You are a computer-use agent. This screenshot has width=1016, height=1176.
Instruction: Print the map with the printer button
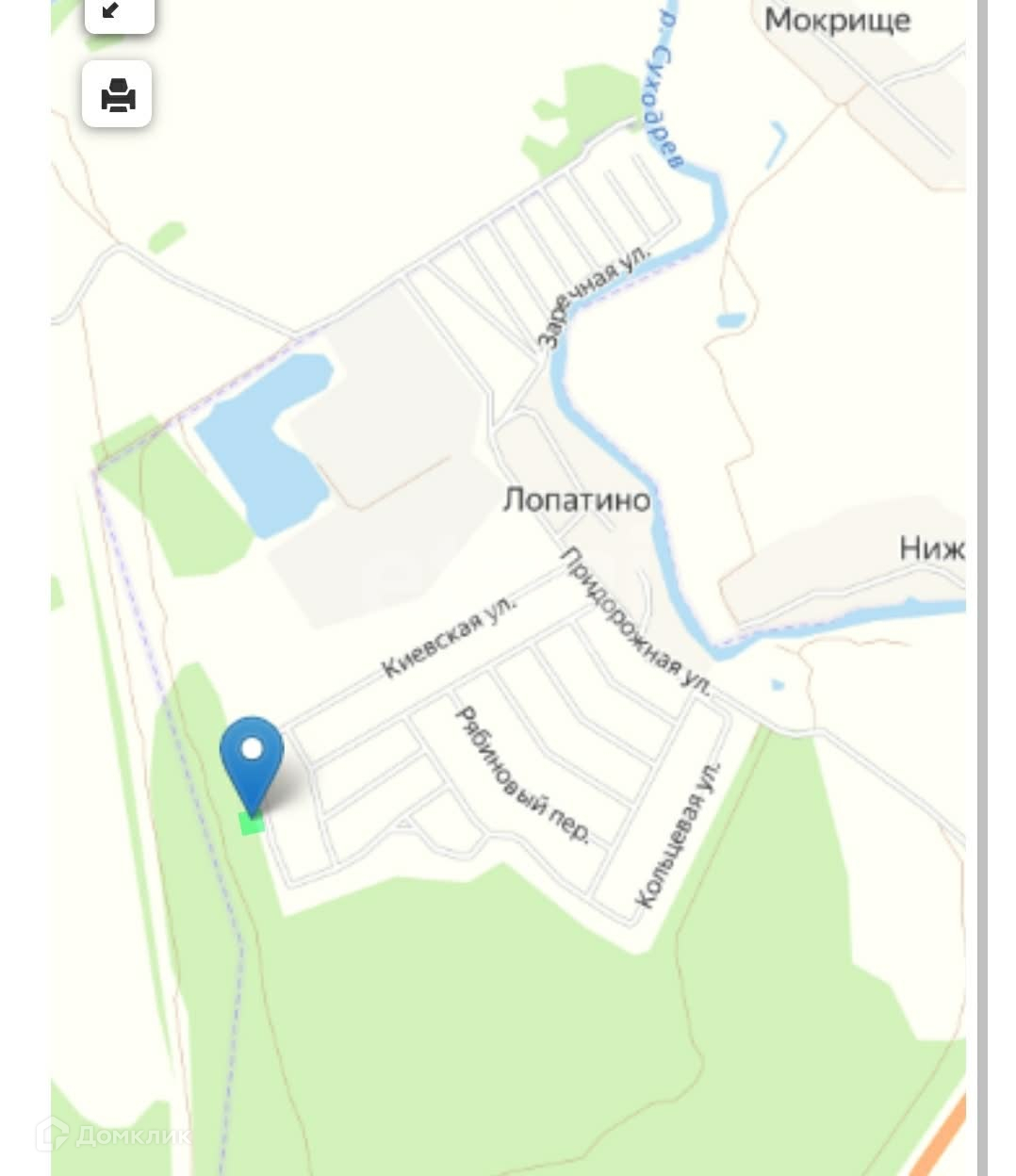(x=118, y=94)
